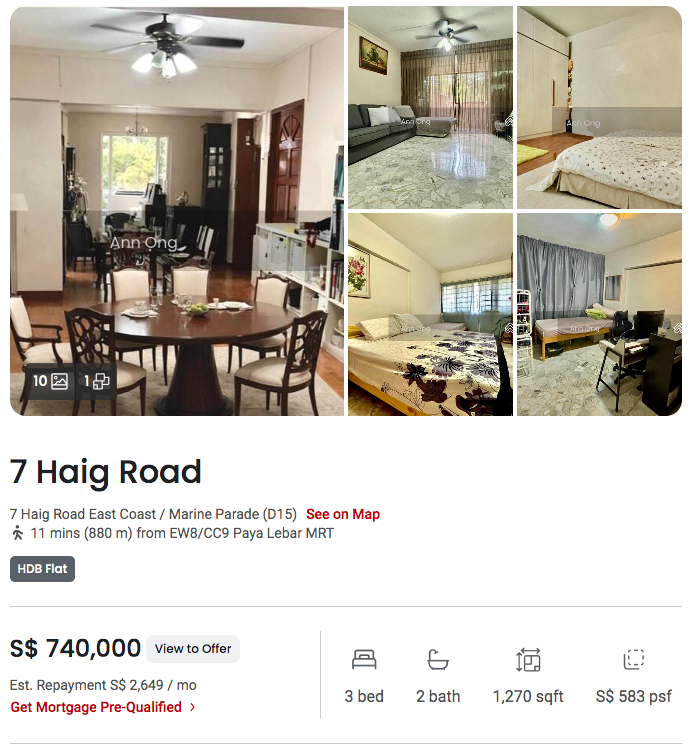This screenshot has width=691, height=751.
Task: View all 10 photos
Action: (50, 381)
